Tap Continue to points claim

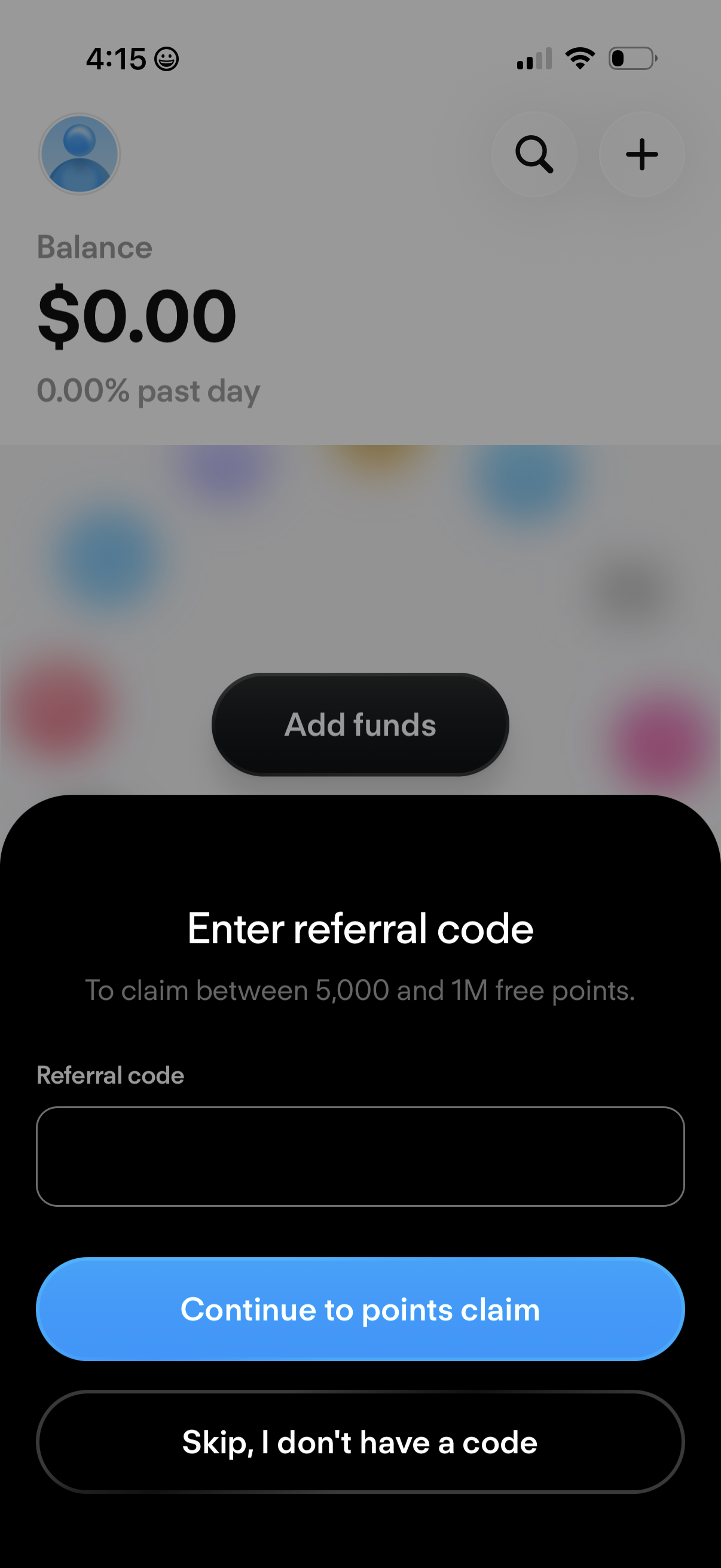(x=360, y=1309)
